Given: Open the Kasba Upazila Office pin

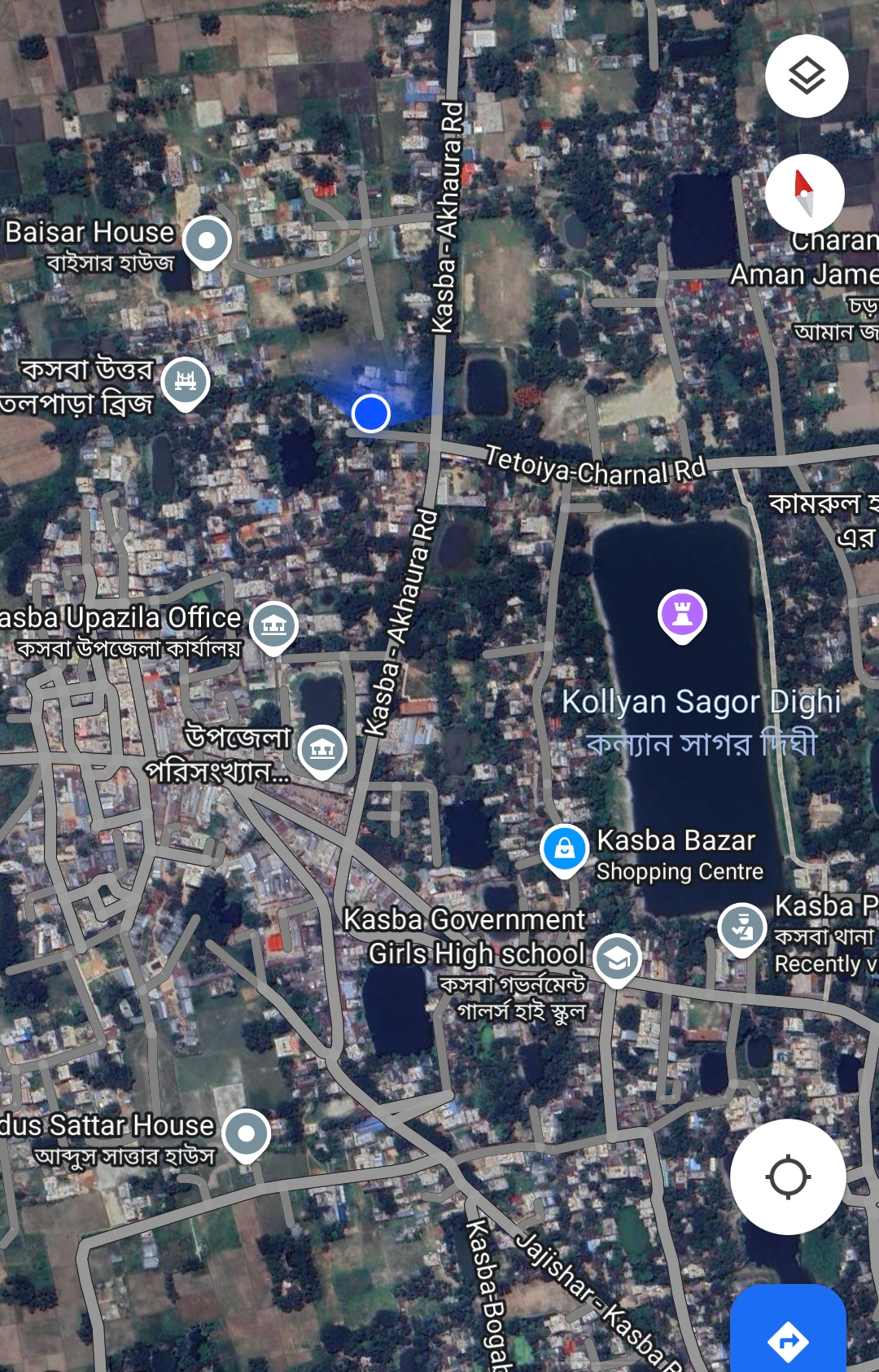Looking at the screenshot, I should coord(273,625).
